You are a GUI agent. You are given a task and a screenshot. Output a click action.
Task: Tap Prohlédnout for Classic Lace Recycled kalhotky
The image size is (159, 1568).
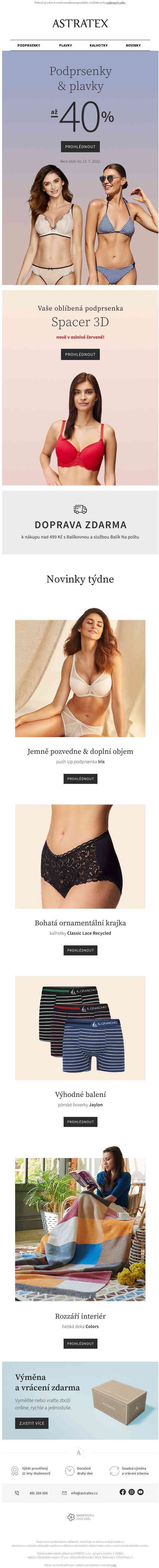(x=80, y=950)
